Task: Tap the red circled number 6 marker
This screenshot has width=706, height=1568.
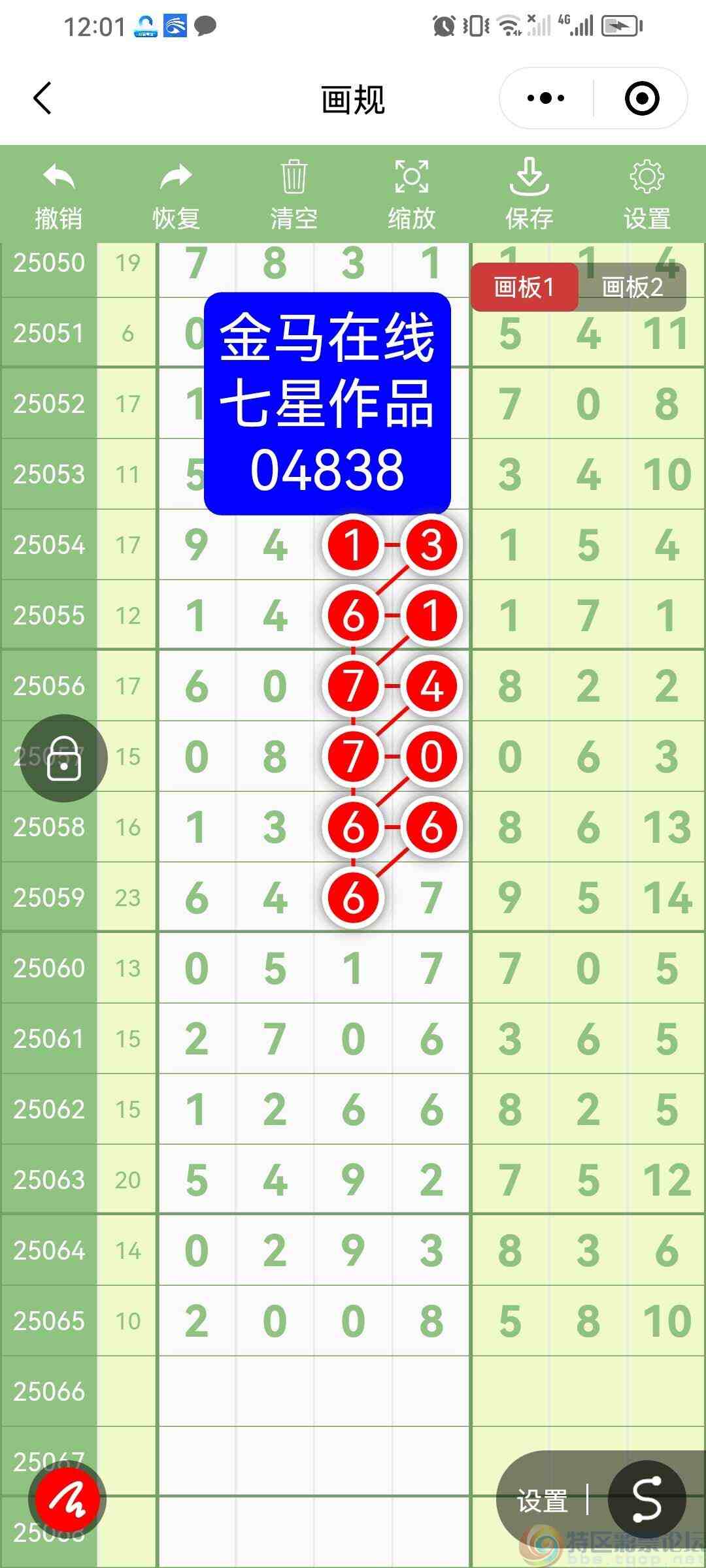Action: coord(353,897)
